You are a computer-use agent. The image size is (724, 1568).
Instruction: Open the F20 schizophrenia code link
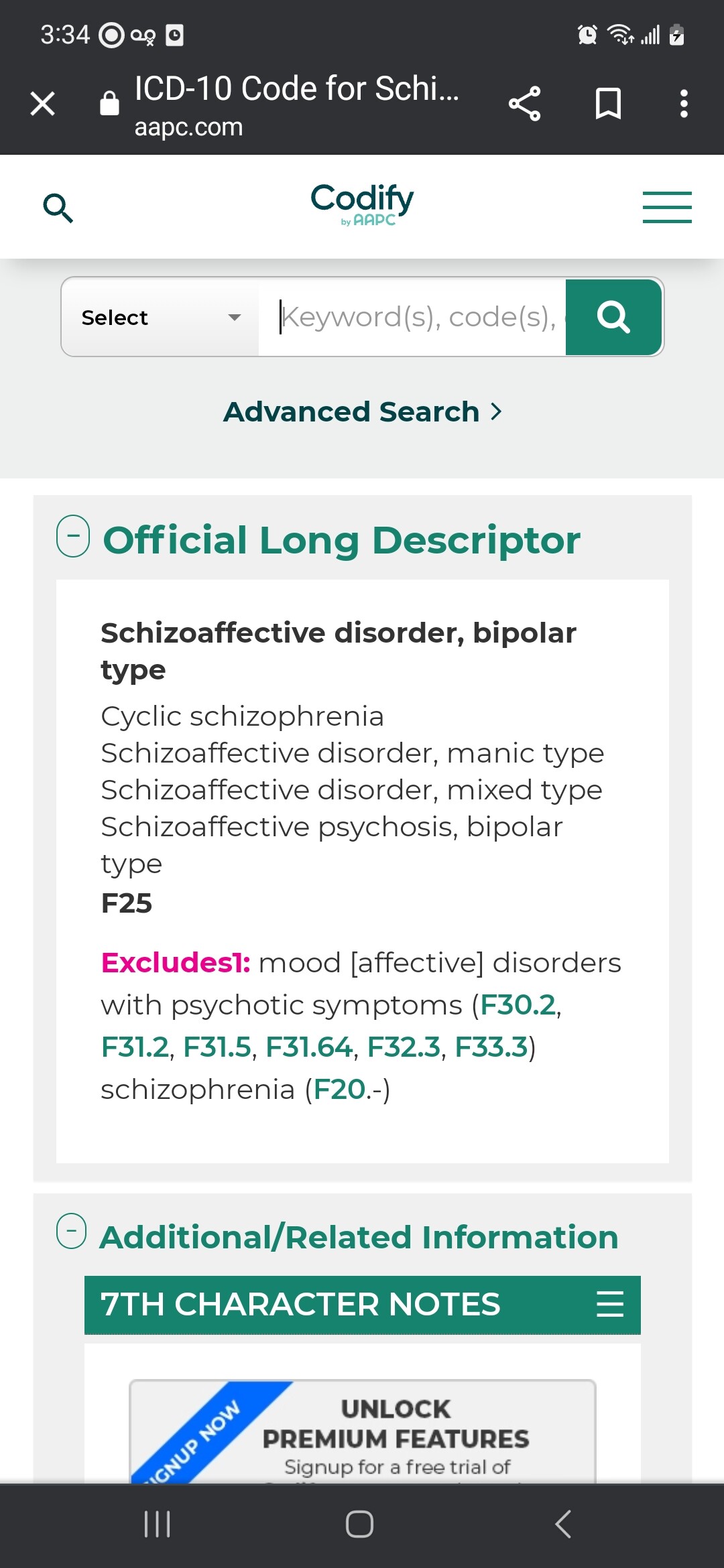click(x=340, y=1090)
